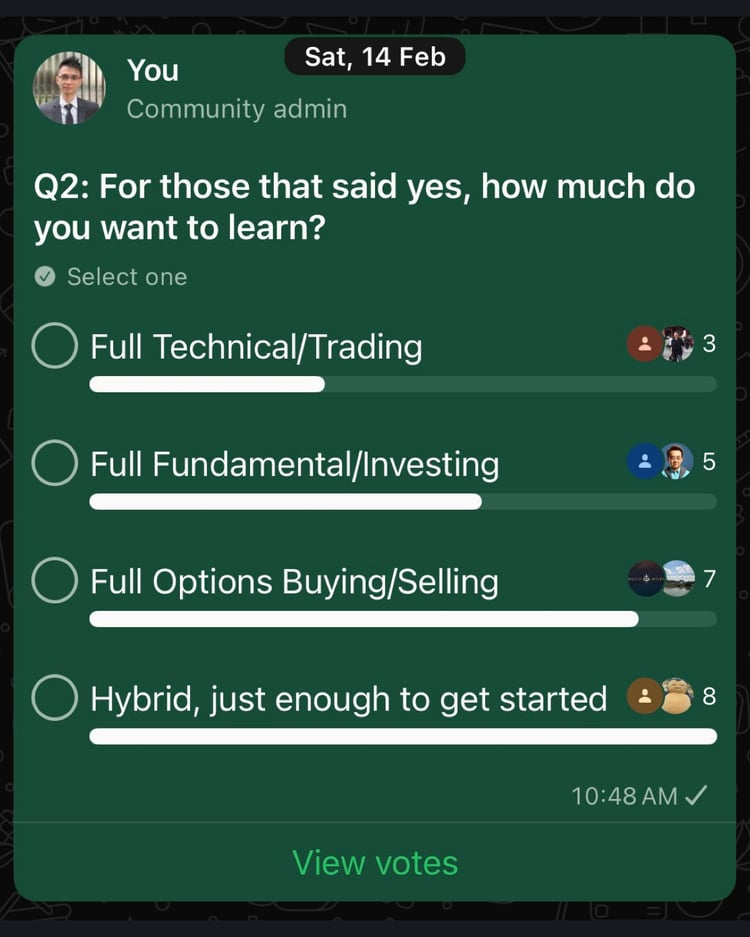The height and width of the screenshot is (937, 750).
Task: Select the Full Technical/Trading option
Action: point(55,346)
